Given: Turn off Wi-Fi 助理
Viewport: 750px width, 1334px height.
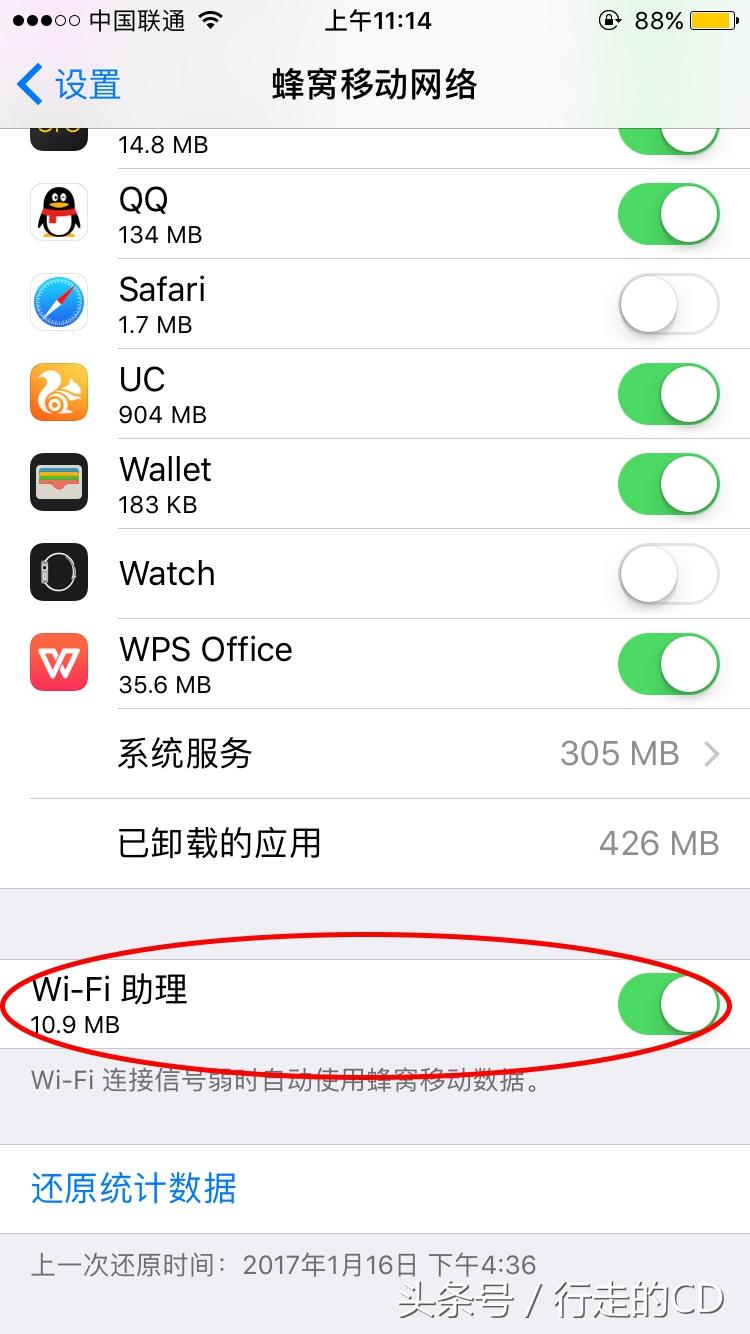Looking at the screenshot, I should (668, 1004).
